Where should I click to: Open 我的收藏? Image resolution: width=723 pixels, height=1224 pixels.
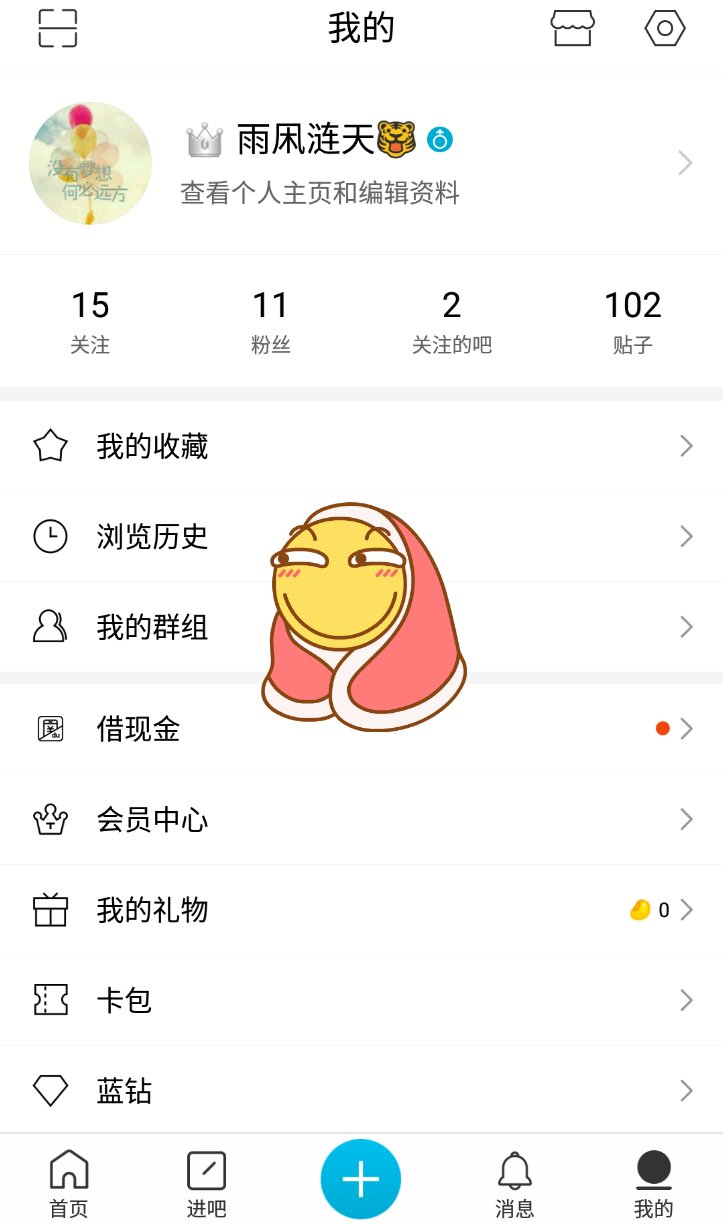point(152,446)
